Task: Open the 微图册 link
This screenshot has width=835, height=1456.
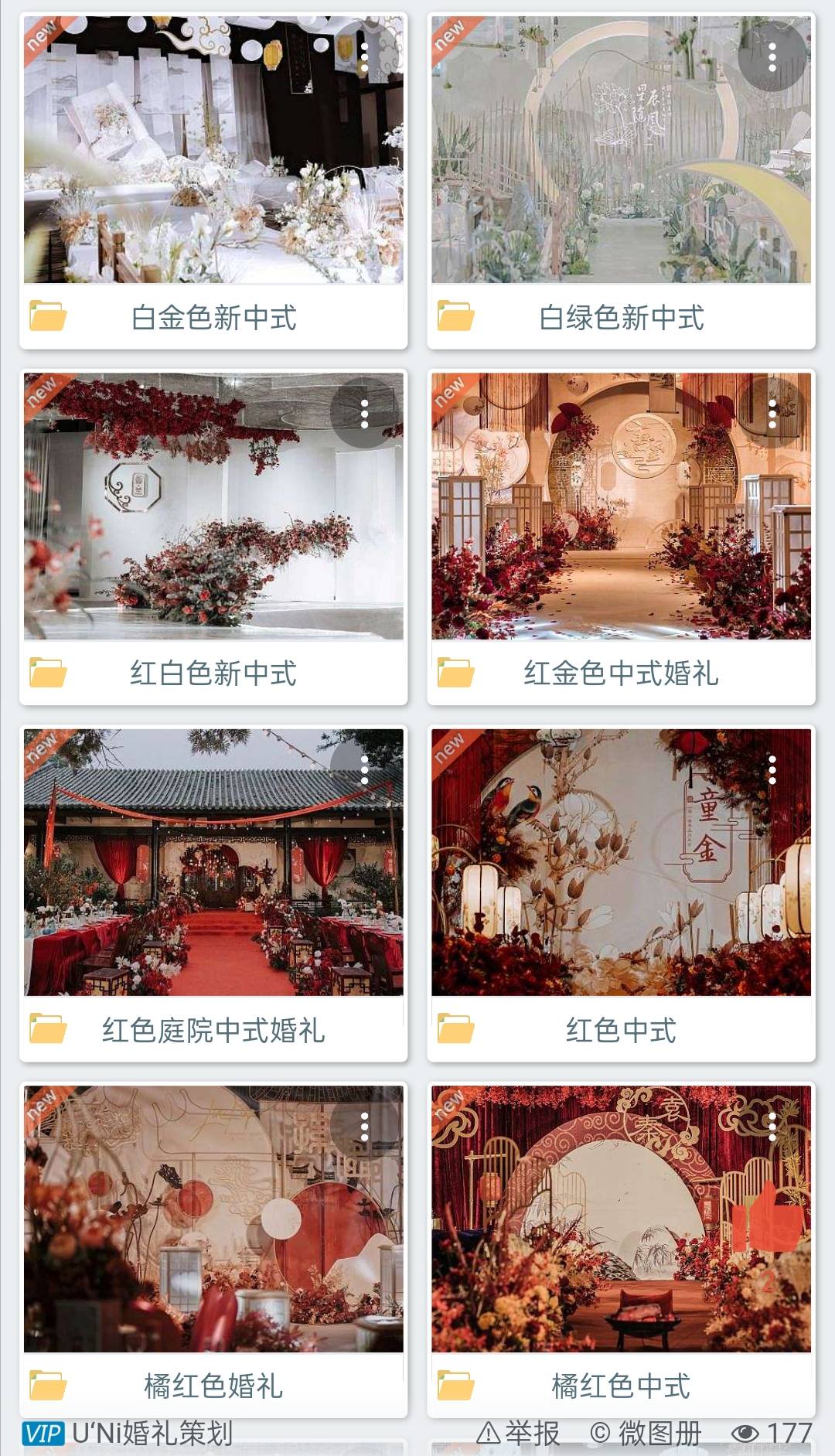Action: click(646, 1433)
